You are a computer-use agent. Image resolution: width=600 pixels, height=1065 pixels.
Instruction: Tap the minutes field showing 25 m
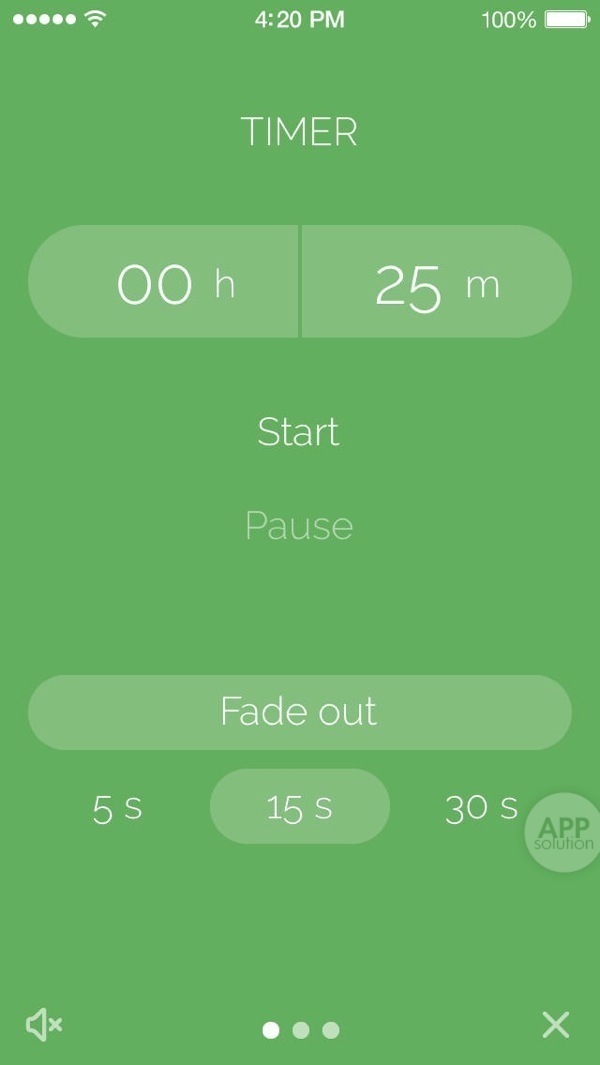436,282
